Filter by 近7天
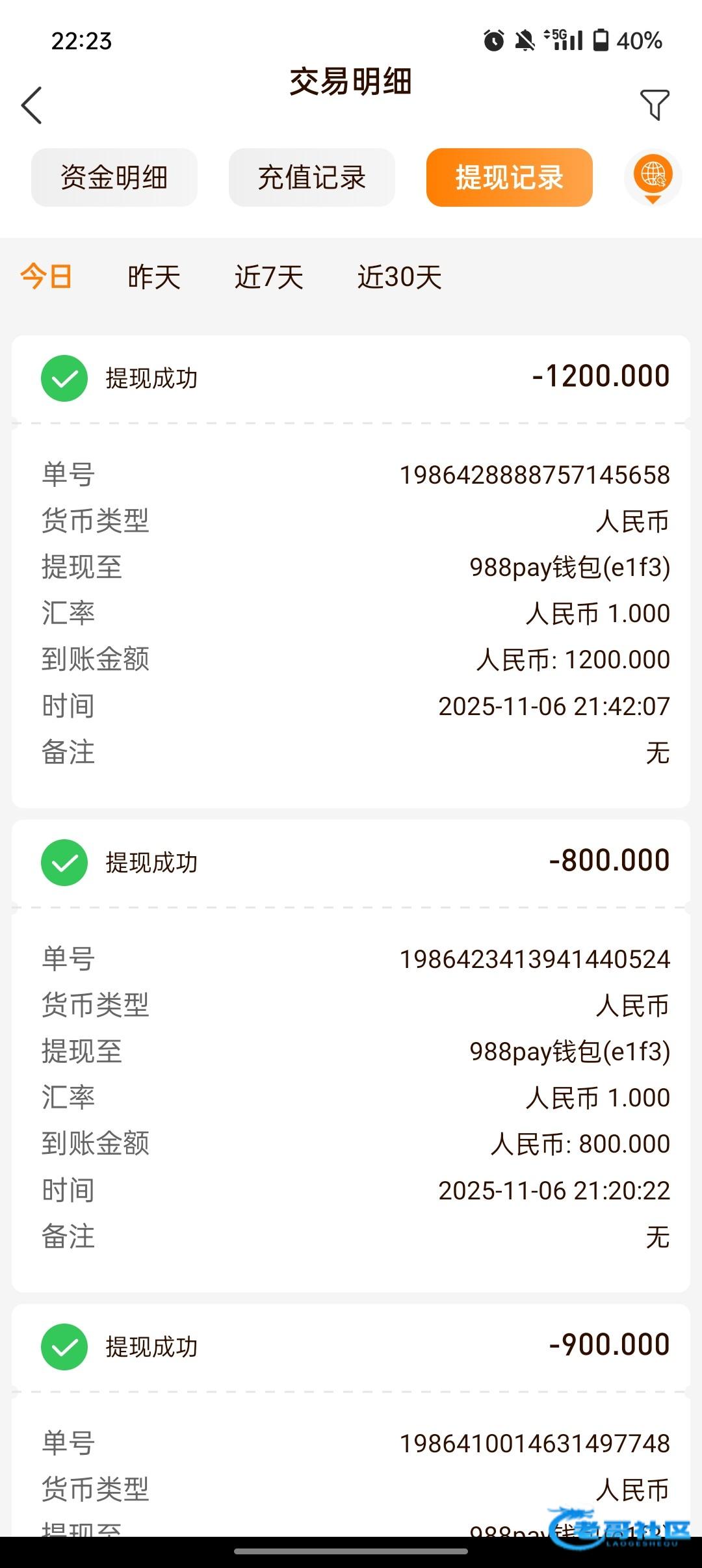Viewport: 702px width, 1568px height. point(269,277)
